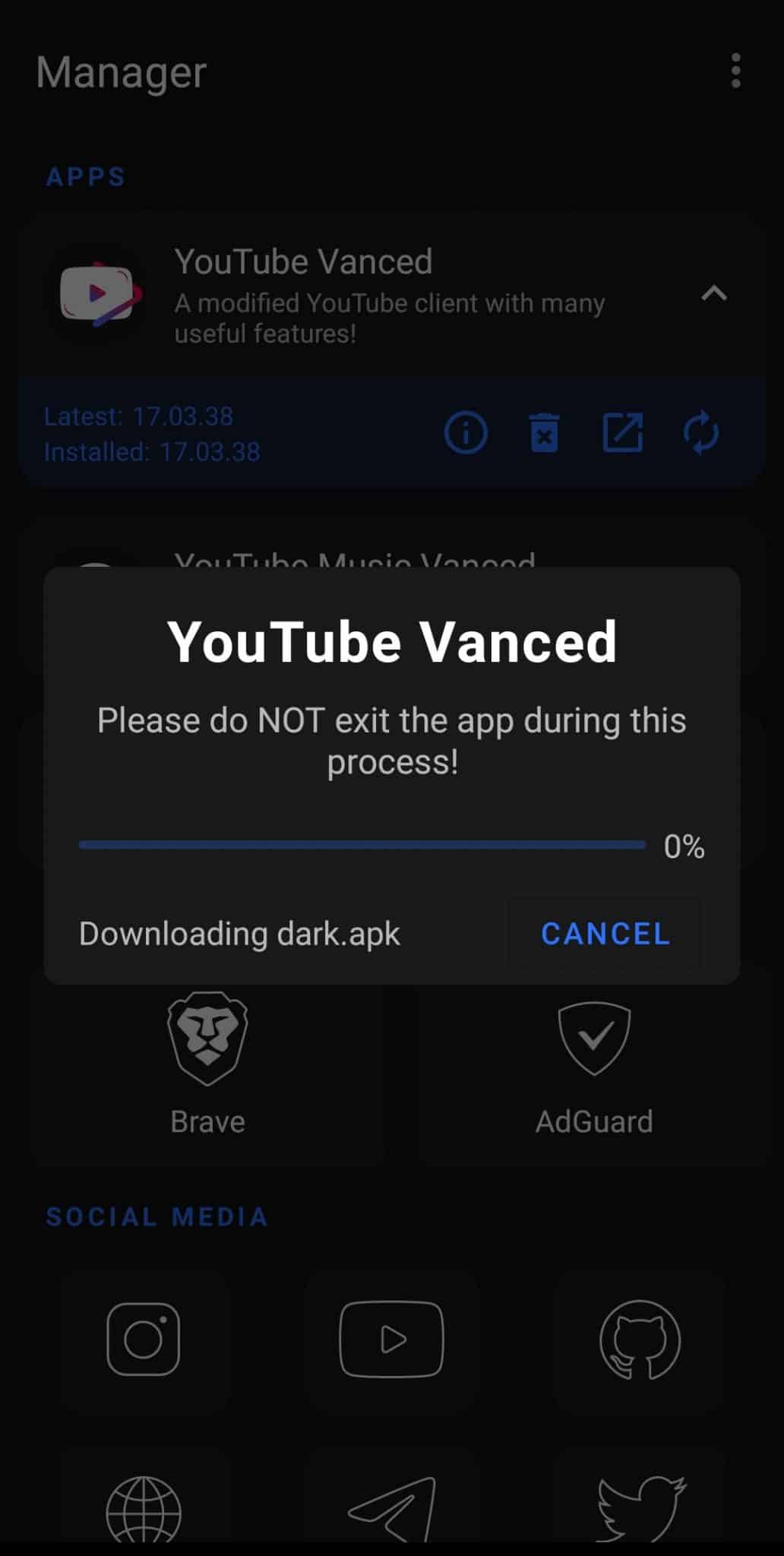784x1556 pixels.
Task: Open the Twitter profile icon
Action: tap(640, 1512)
